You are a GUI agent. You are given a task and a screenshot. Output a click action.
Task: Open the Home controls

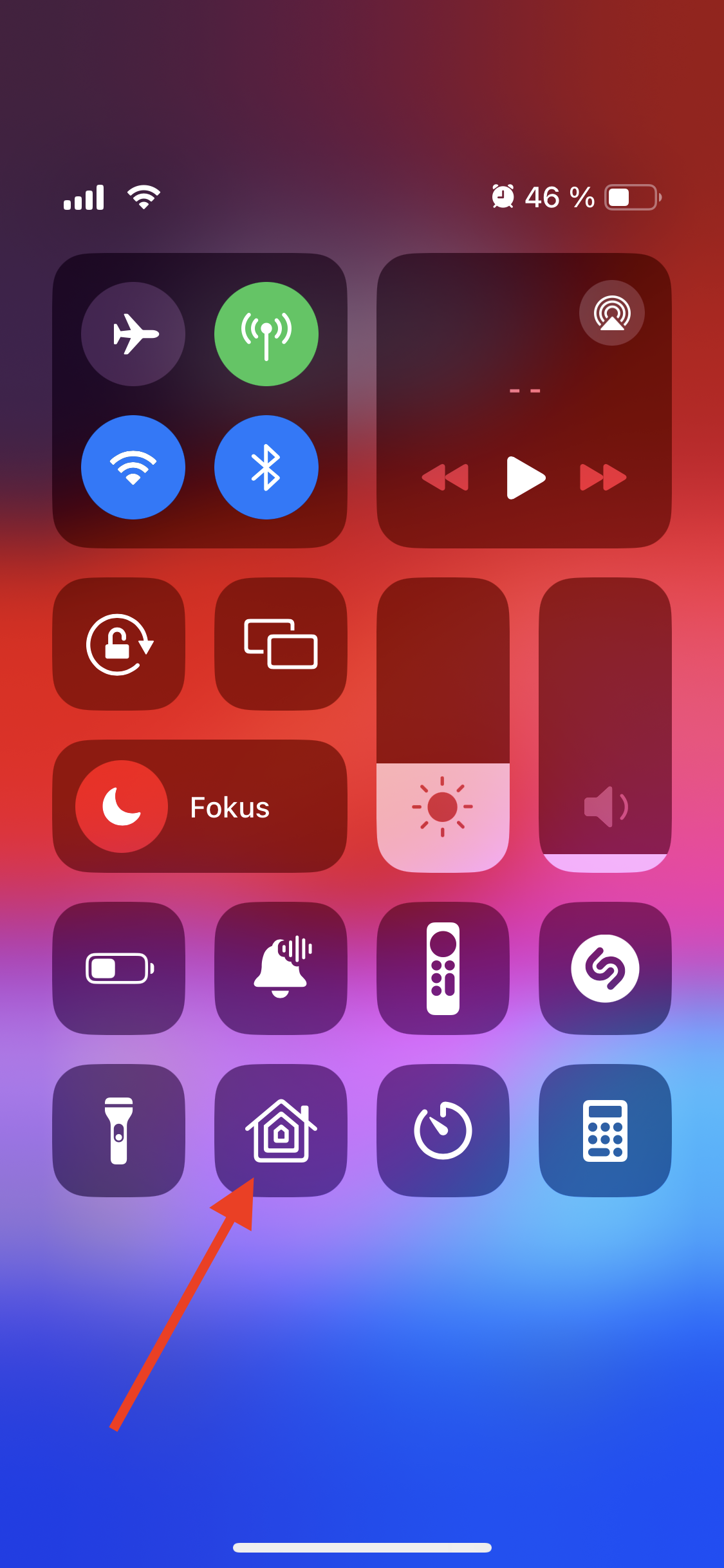[281, 1130]
